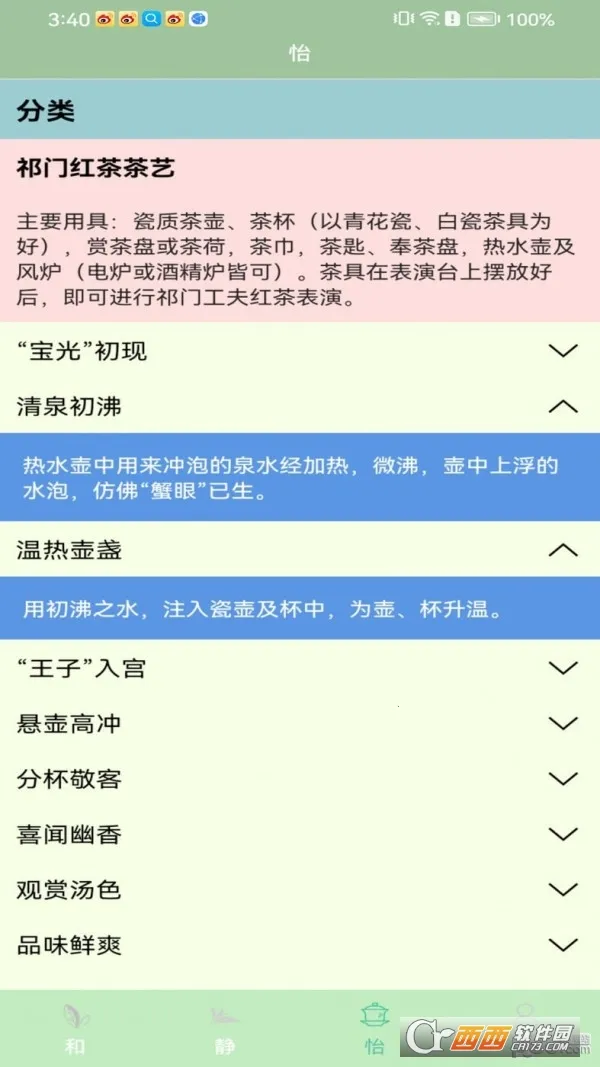This screenshot has width=600, height=1067.
Task: Collapse the 温热壶盏 section
Action: coord(563,550)
